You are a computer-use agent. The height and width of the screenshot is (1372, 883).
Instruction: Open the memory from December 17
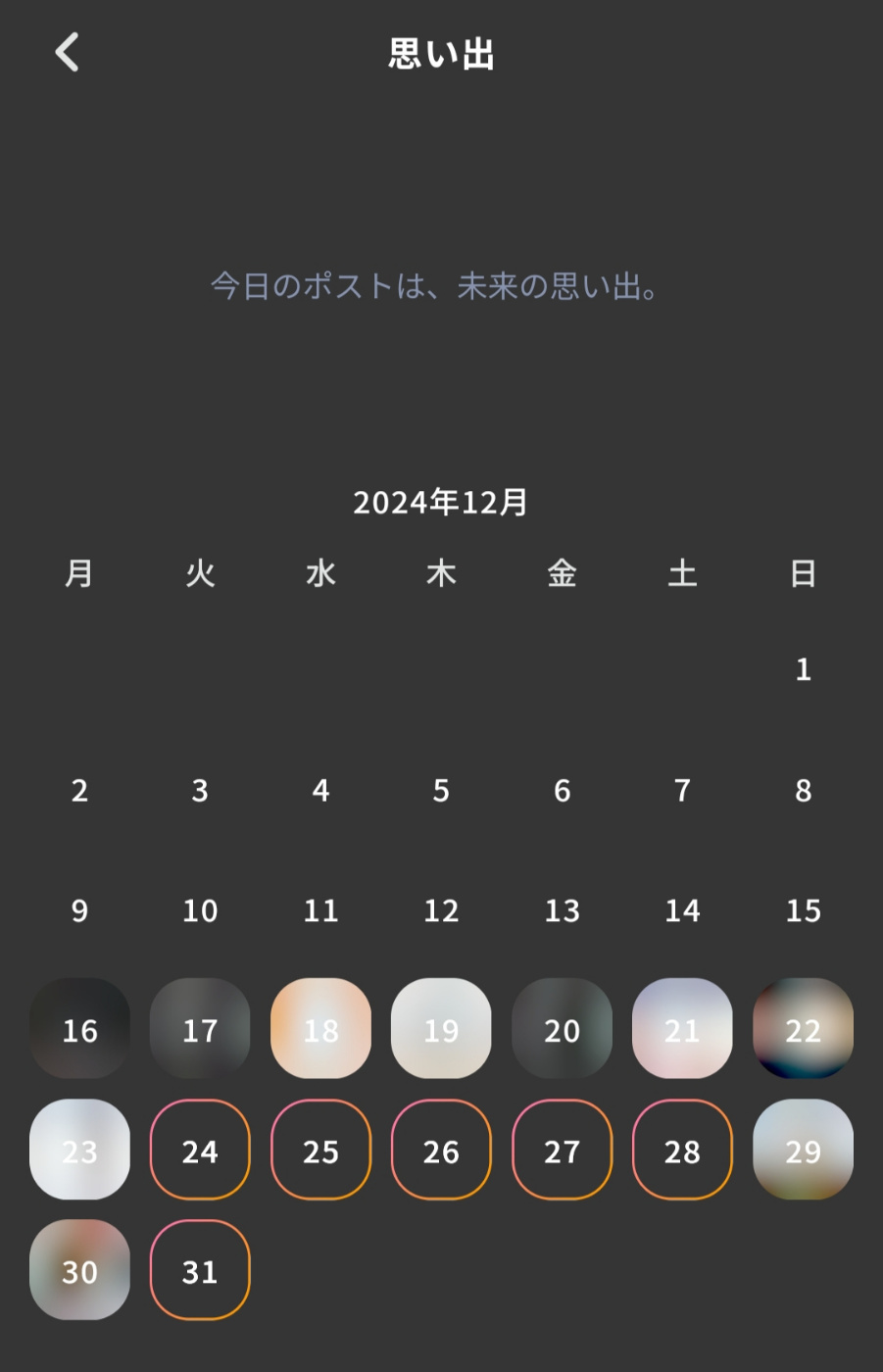(200, 1029)
